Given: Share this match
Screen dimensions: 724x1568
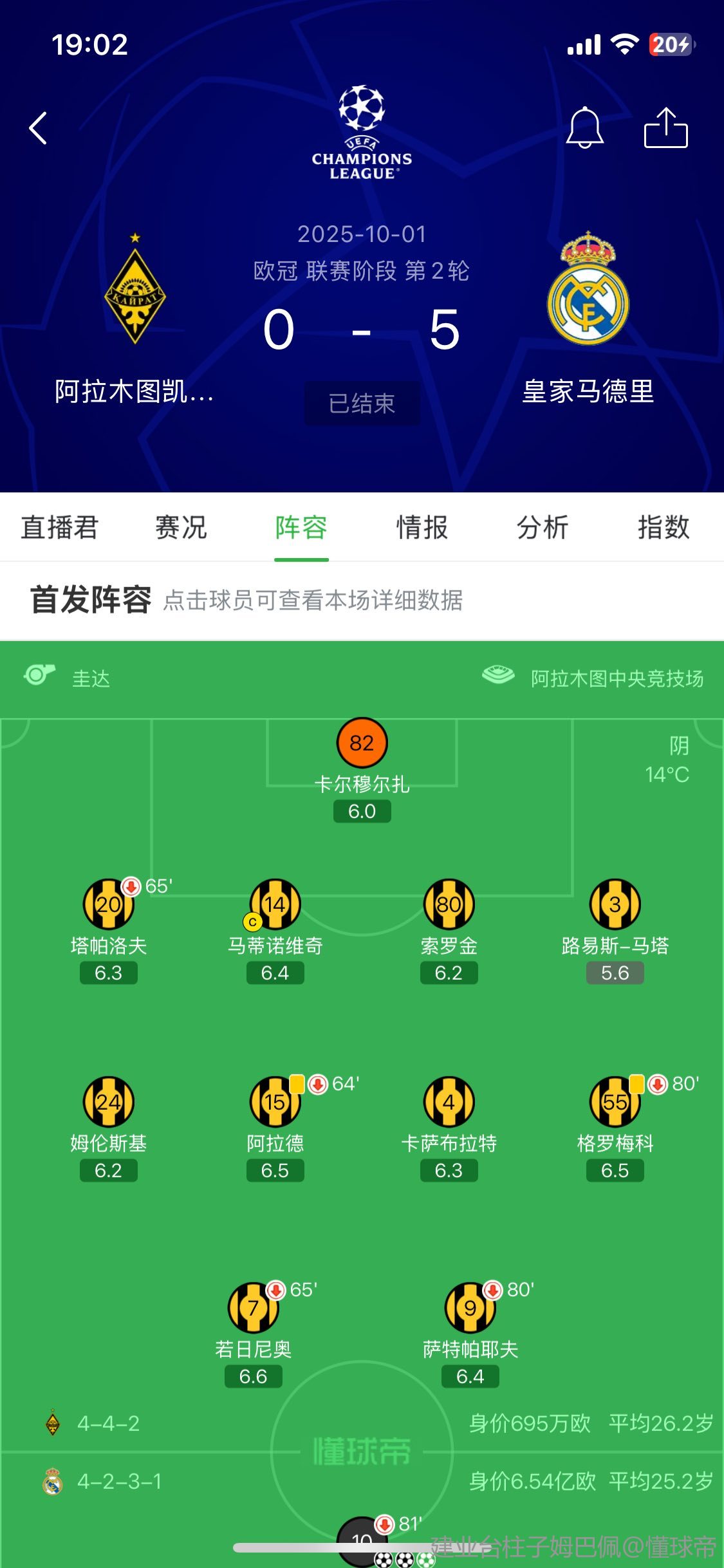Looking at the screenshot, I should click(x=666, y=127).
